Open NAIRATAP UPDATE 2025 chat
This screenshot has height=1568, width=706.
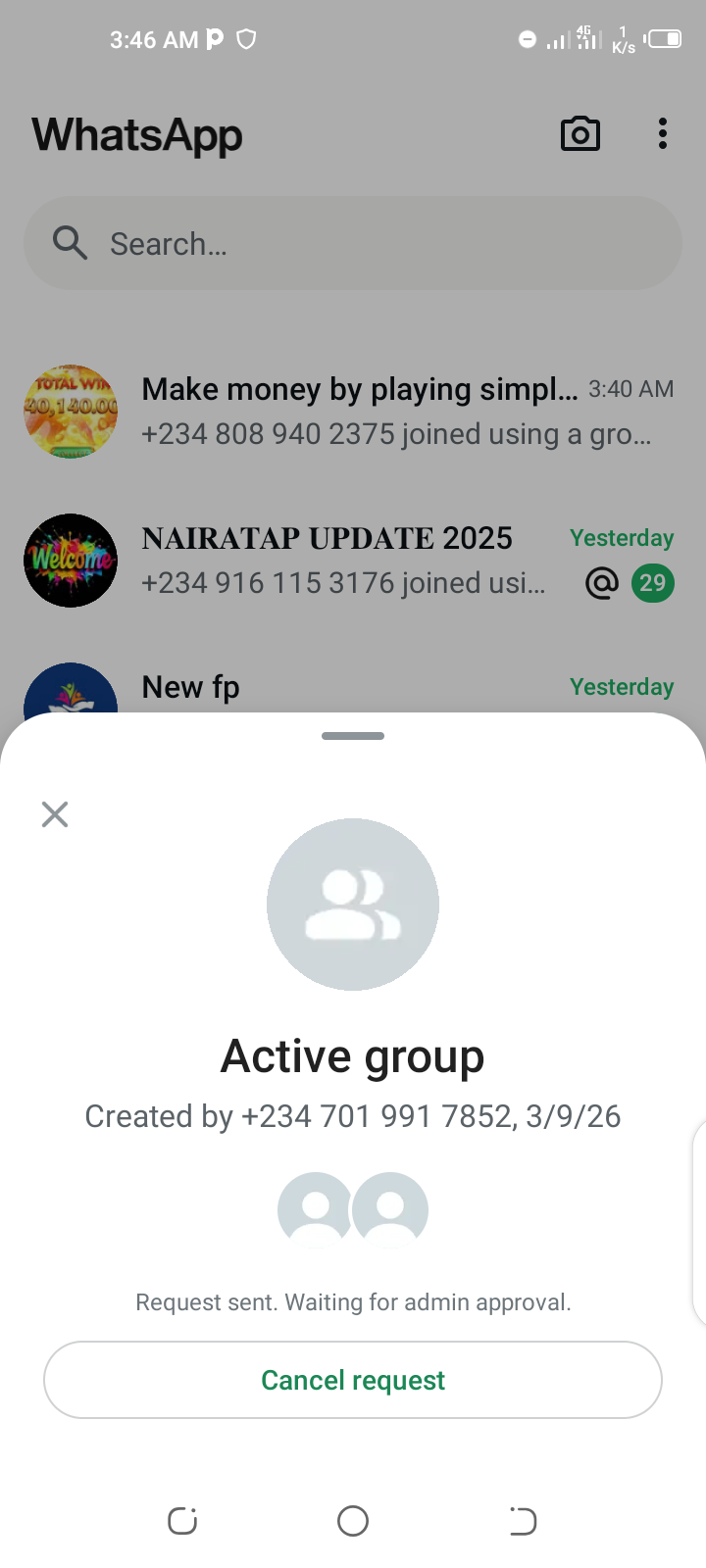pos(353,561)
